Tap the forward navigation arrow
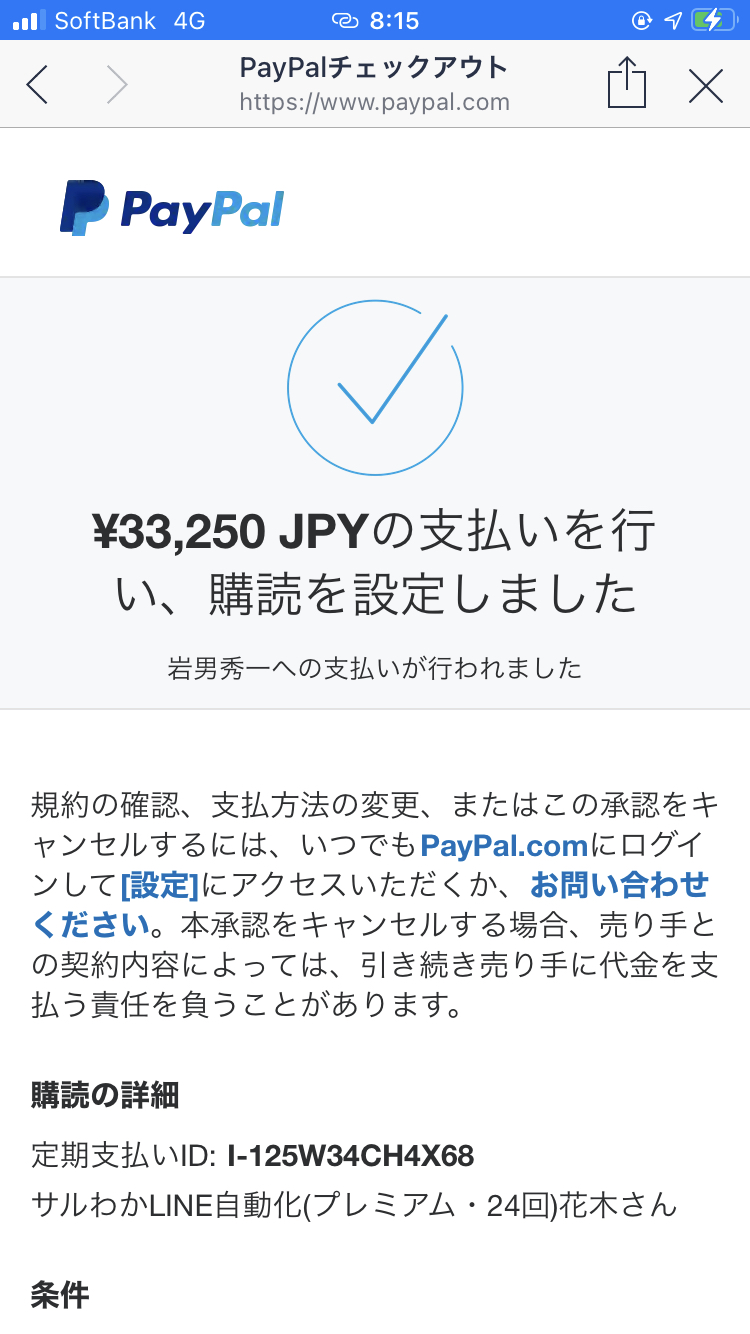 [x=117, y=85]
